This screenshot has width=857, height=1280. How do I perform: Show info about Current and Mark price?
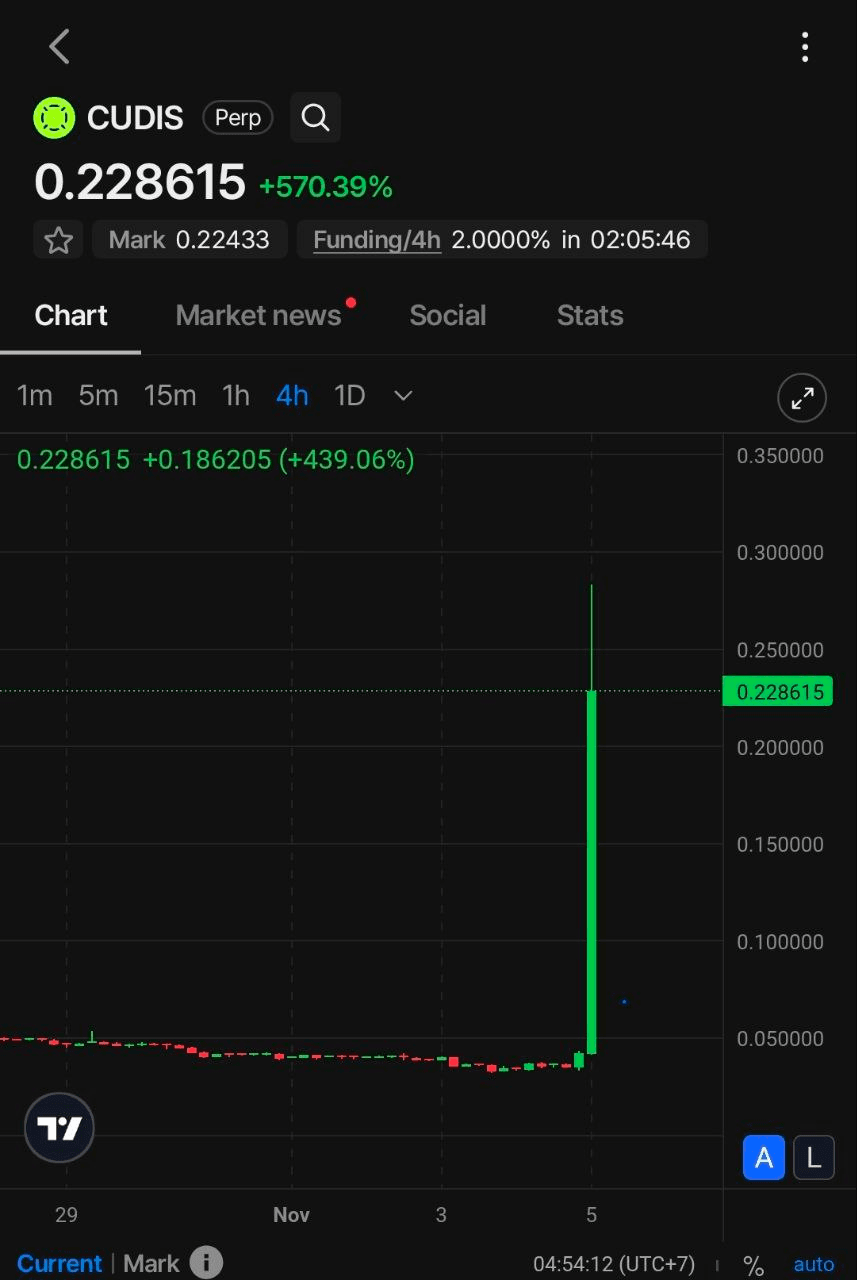point(206,1263)
